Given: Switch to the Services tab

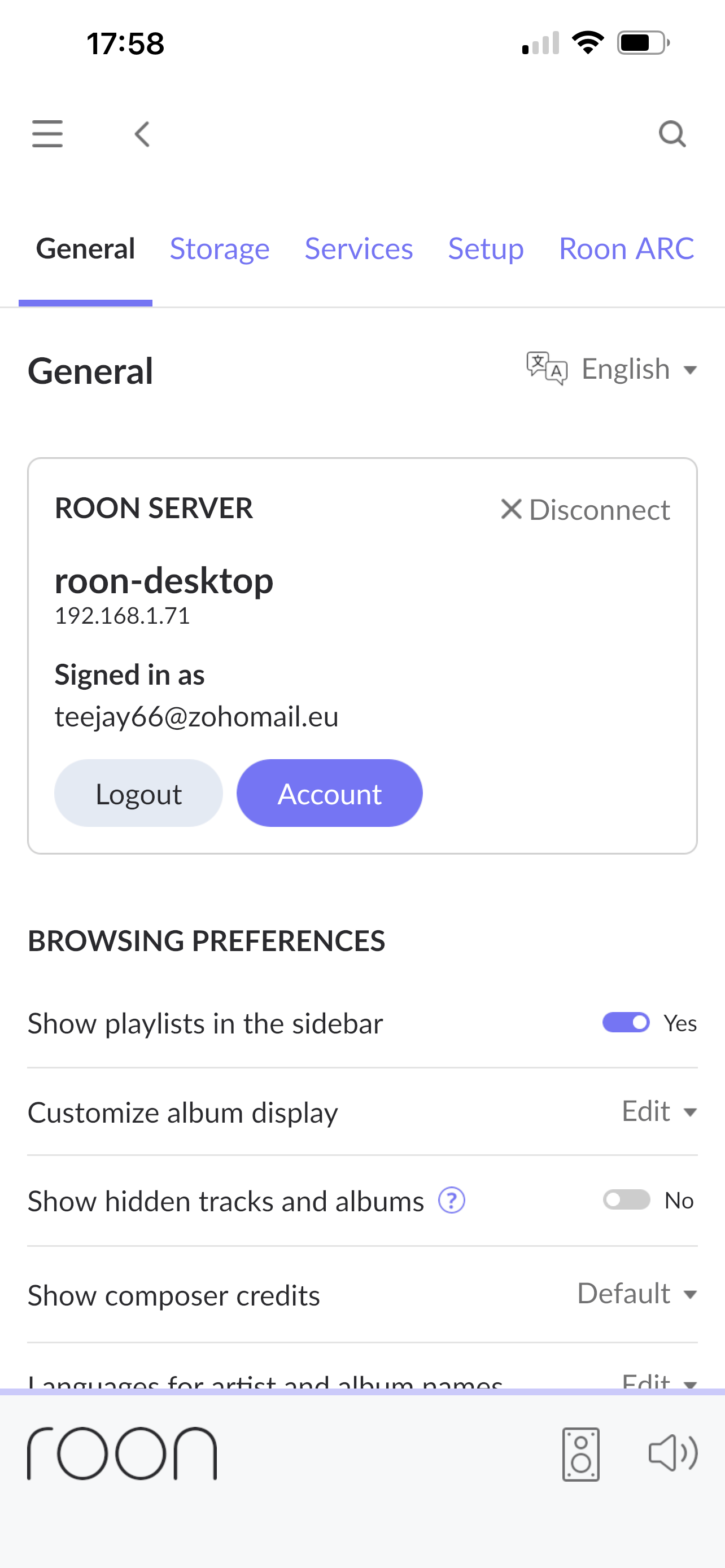Looking at the screenshot, I should click(x=359, y=248).
